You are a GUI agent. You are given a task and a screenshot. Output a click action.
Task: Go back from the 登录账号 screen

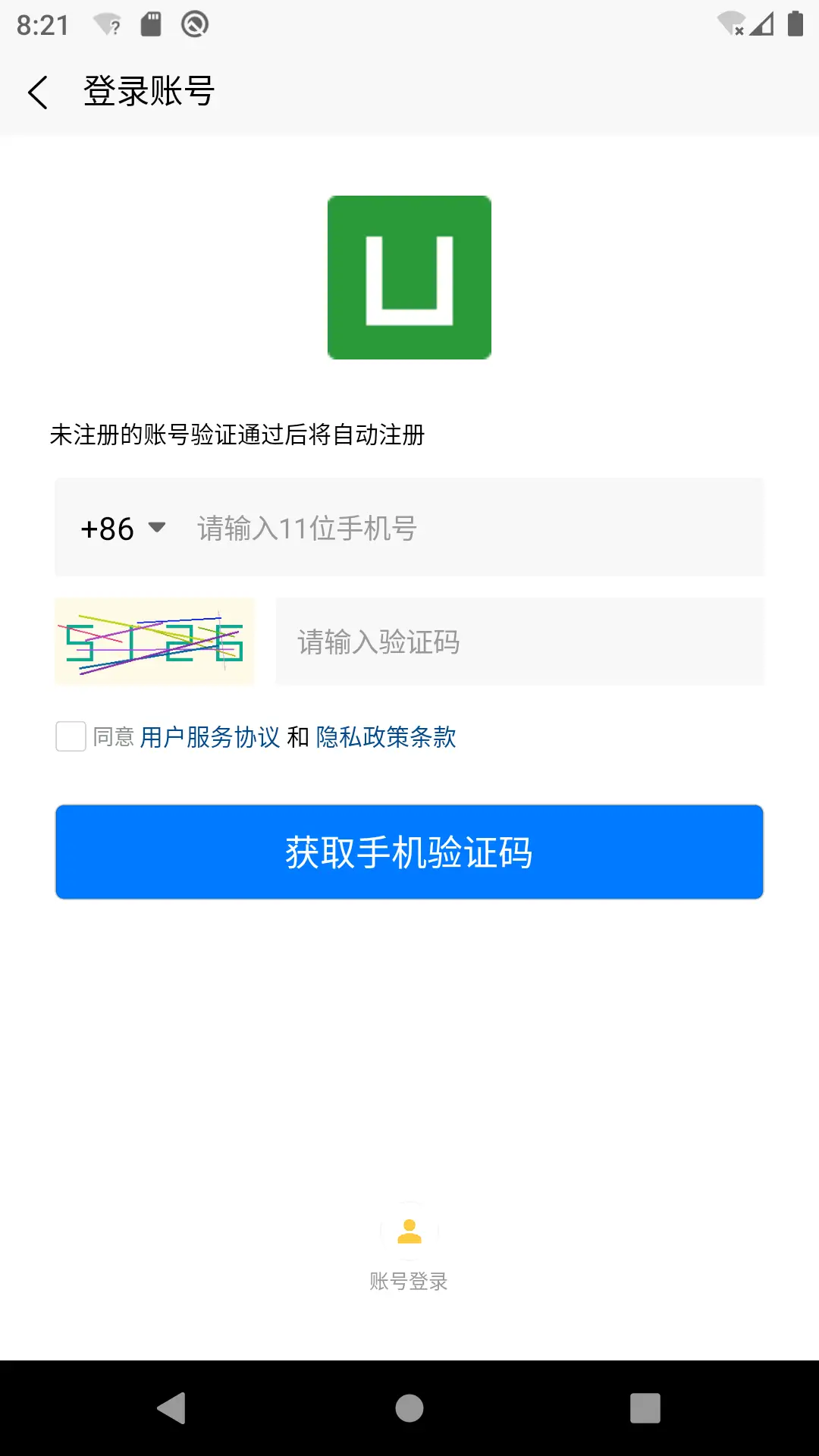click(x=38, y=93)
